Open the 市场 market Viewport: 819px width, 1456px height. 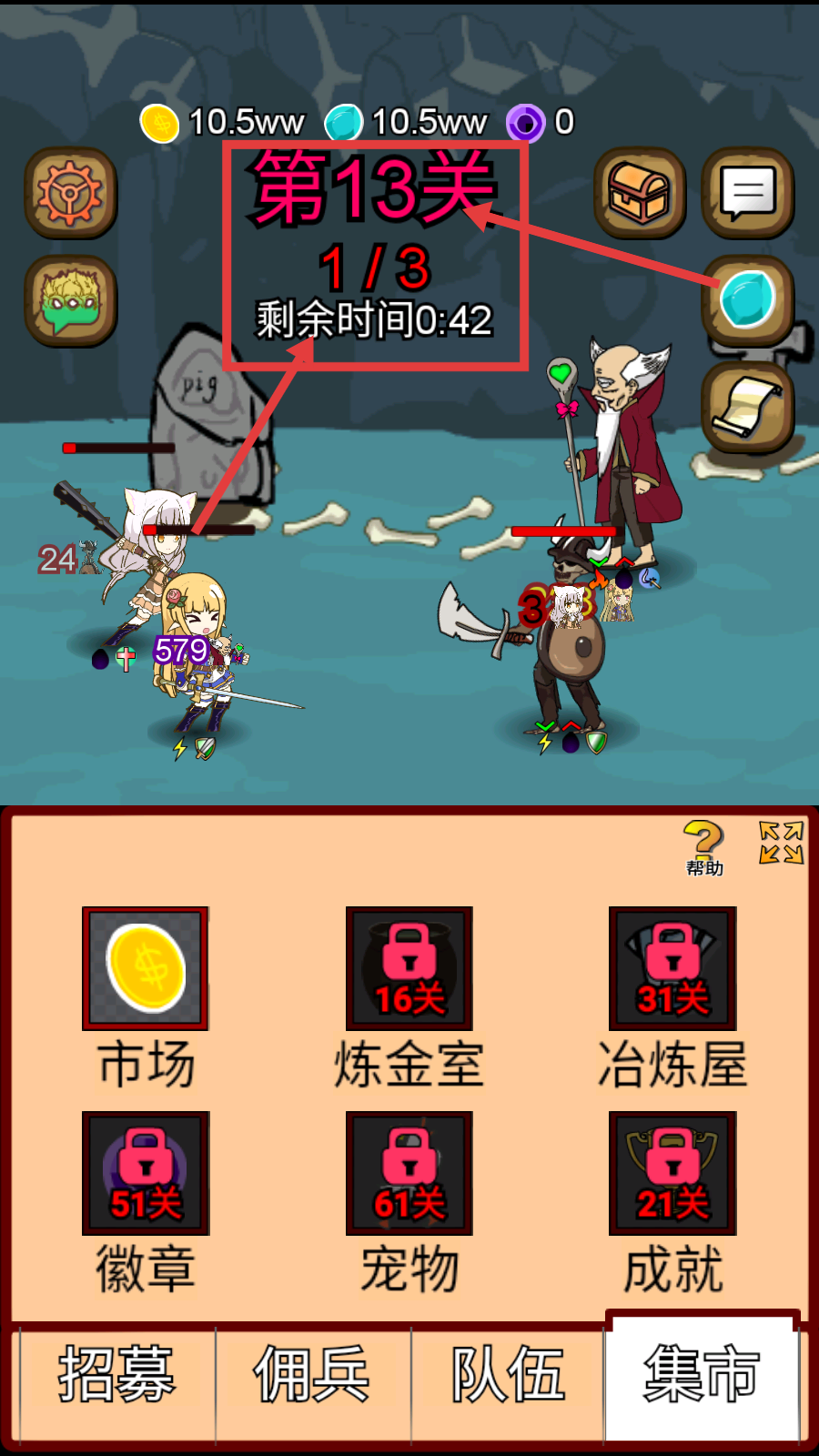[146, 969]
